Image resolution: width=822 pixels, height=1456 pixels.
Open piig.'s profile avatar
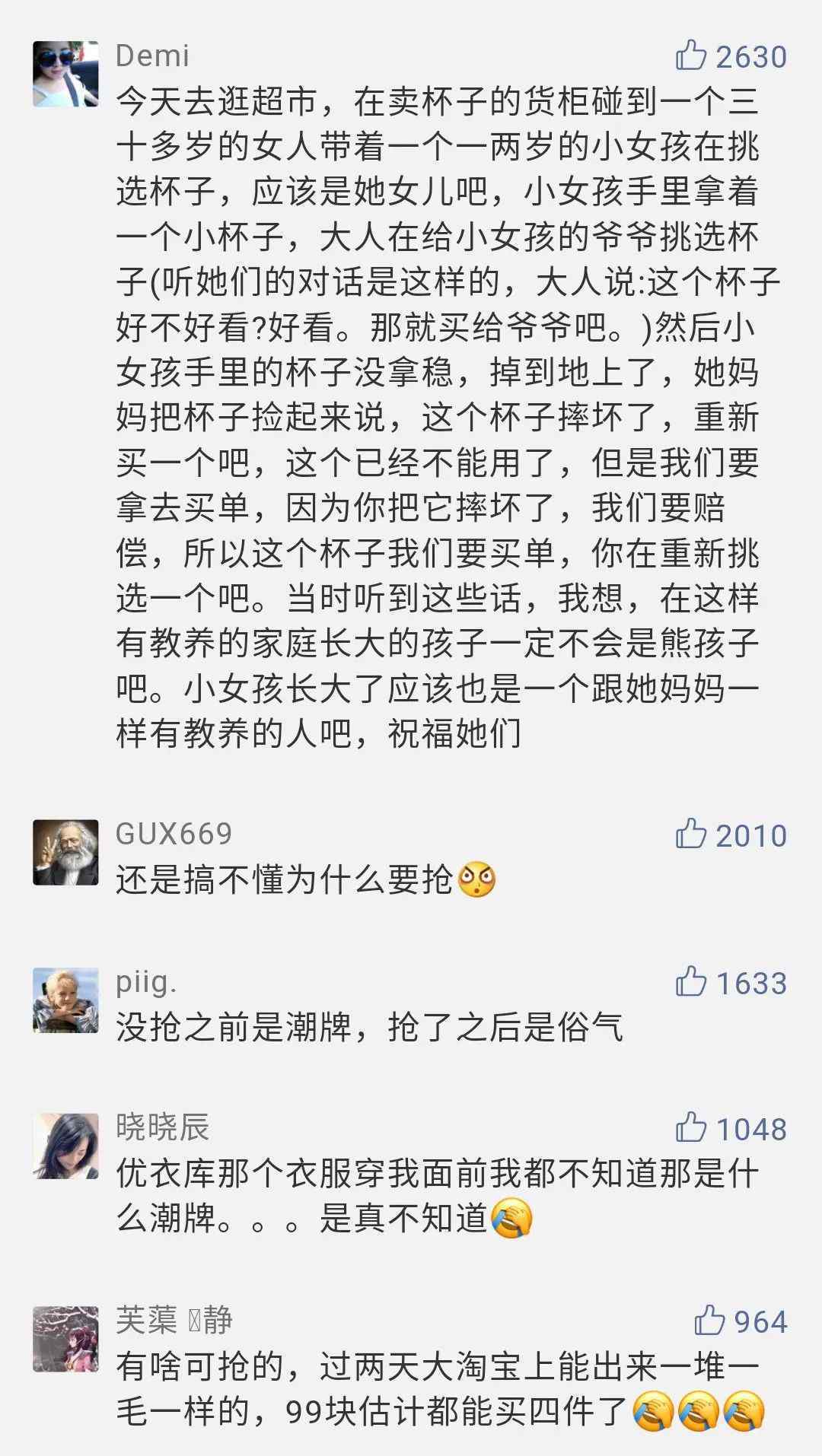[x=65, y=1000]
